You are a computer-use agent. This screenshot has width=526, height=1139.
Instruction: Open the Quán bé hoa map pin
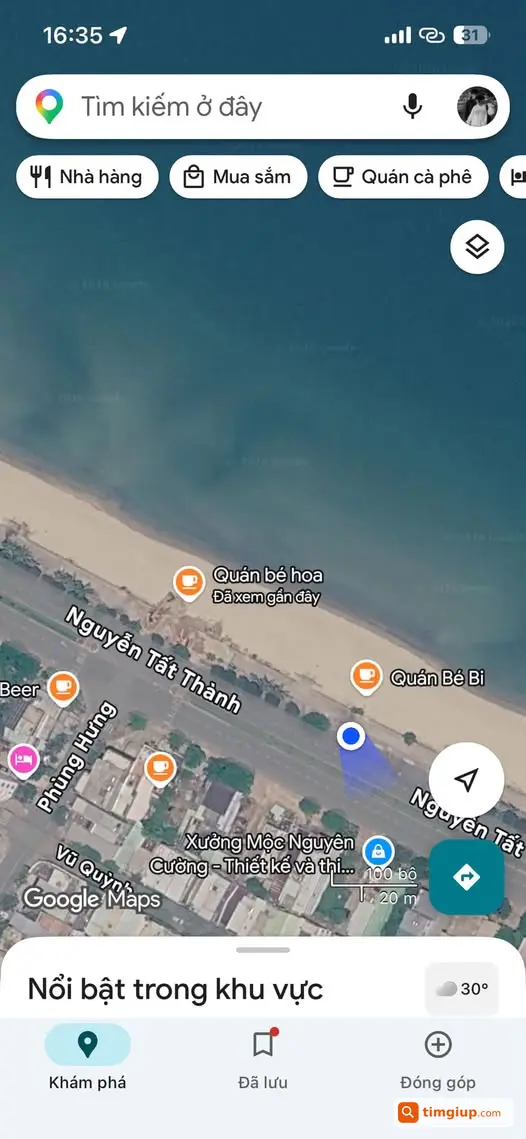189,583
